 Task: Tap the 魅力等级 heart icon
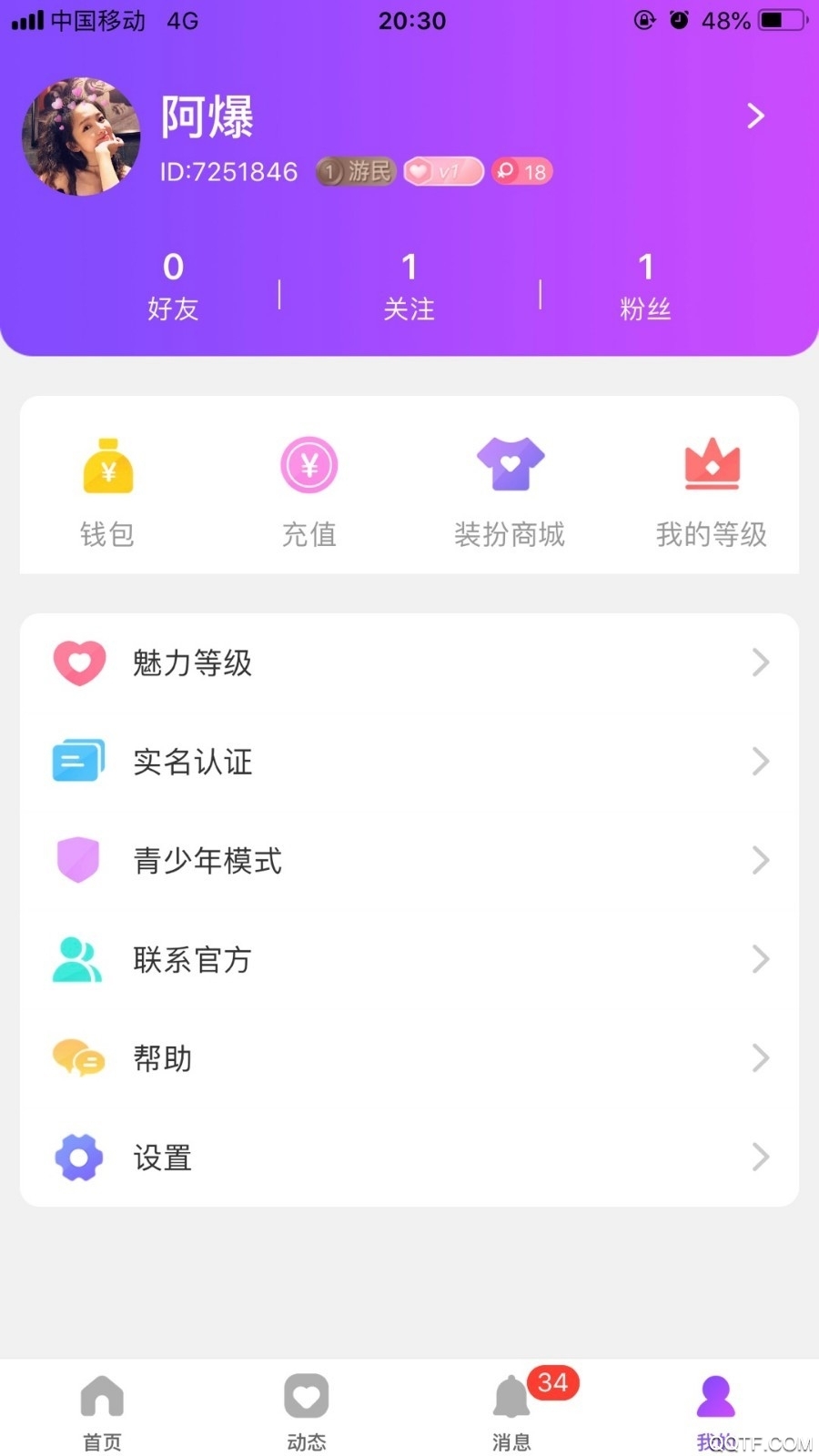click(78, 662)
